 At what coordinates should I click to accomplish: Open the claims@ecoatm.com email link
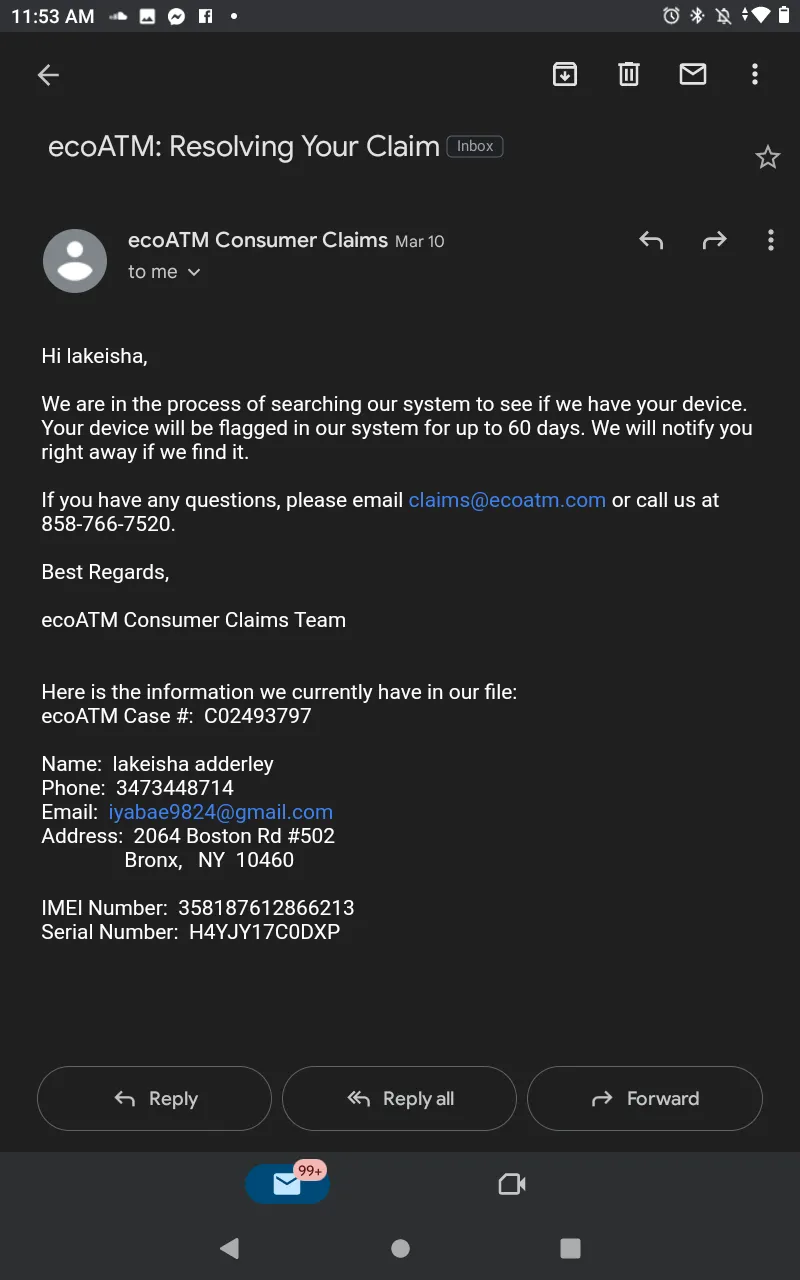point(507,500)
